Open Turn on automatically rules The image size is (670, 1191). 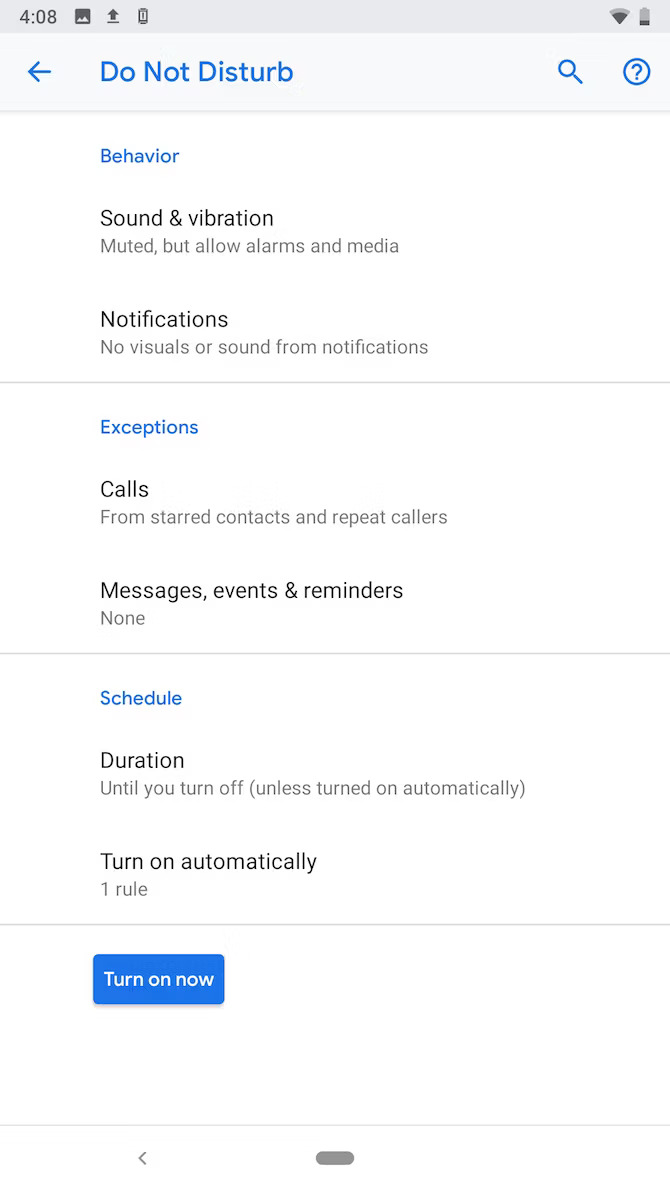(x=208, y=874)
